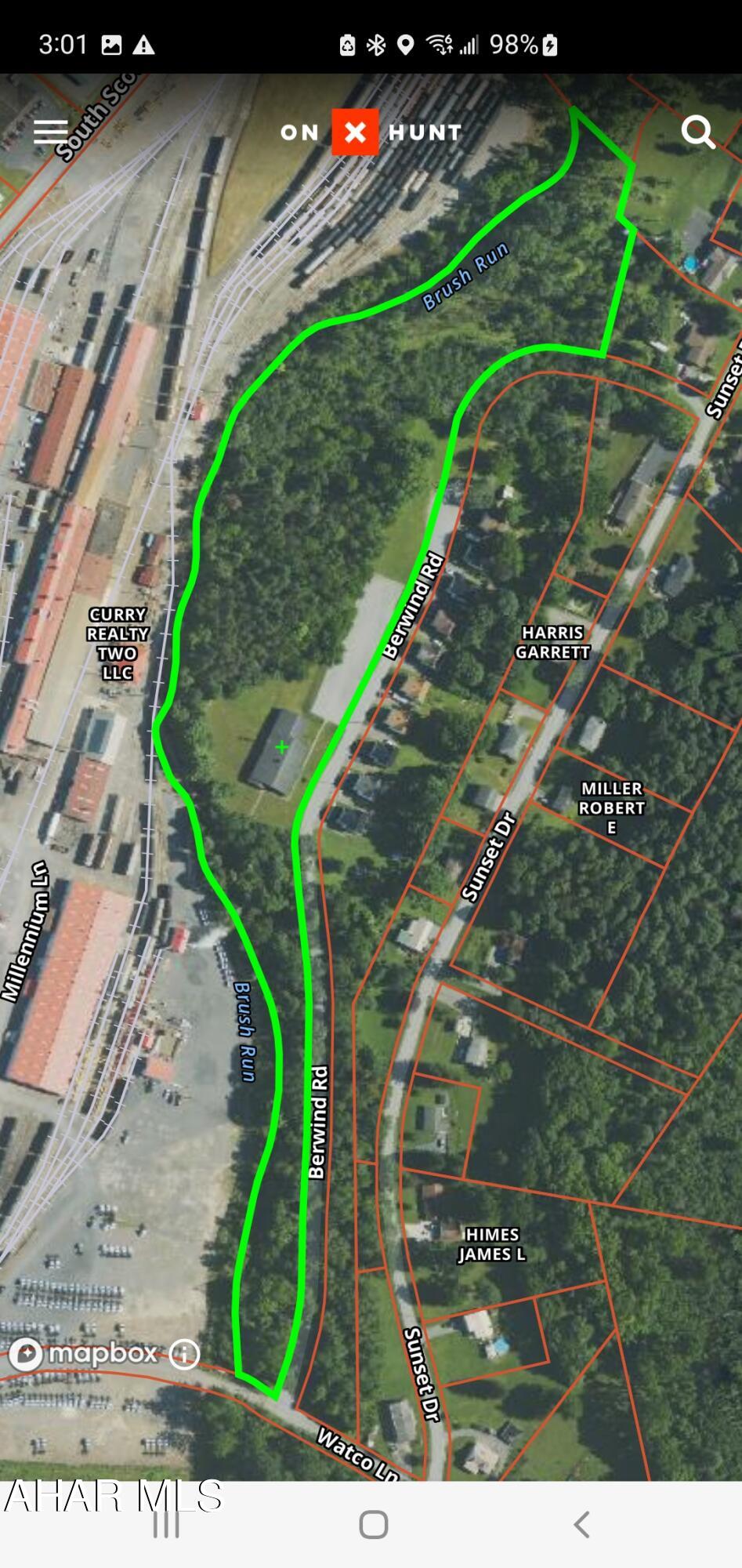Open the map search
The width and height of the screenshot is (742, 1568).
pyautogui.click(x=697, y=132)
